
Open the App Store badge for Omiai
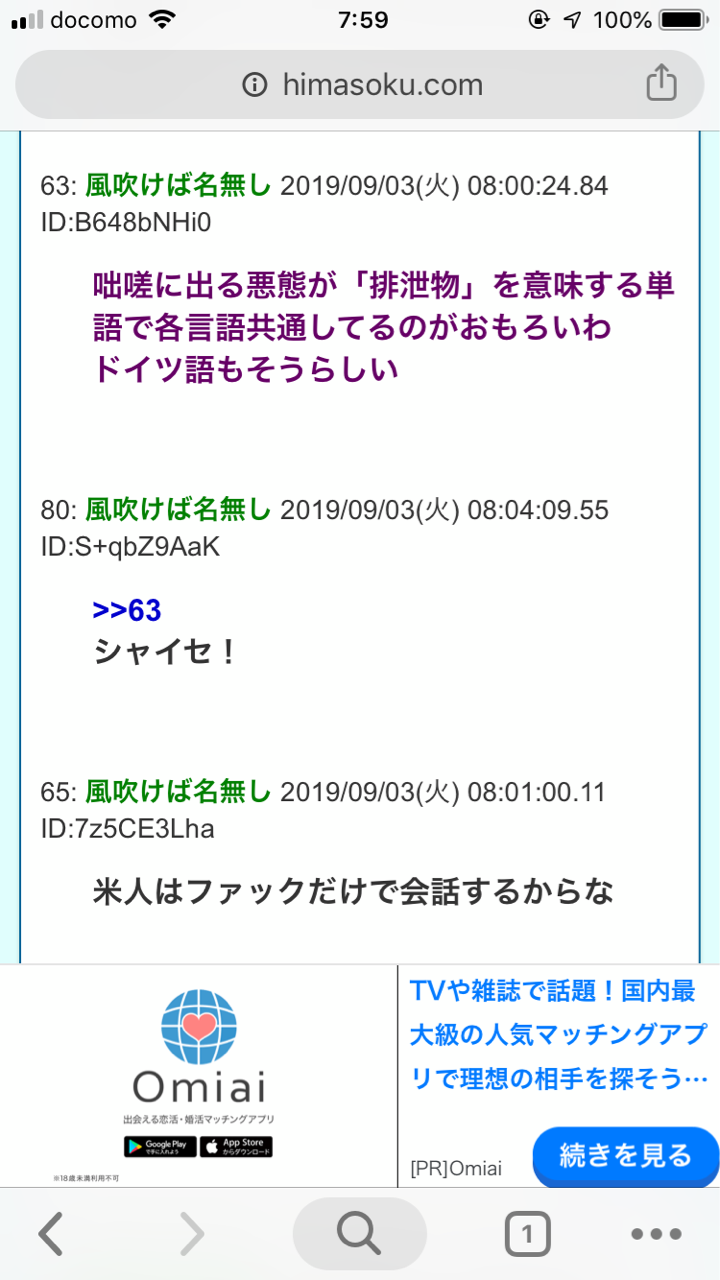[236, 1147]
